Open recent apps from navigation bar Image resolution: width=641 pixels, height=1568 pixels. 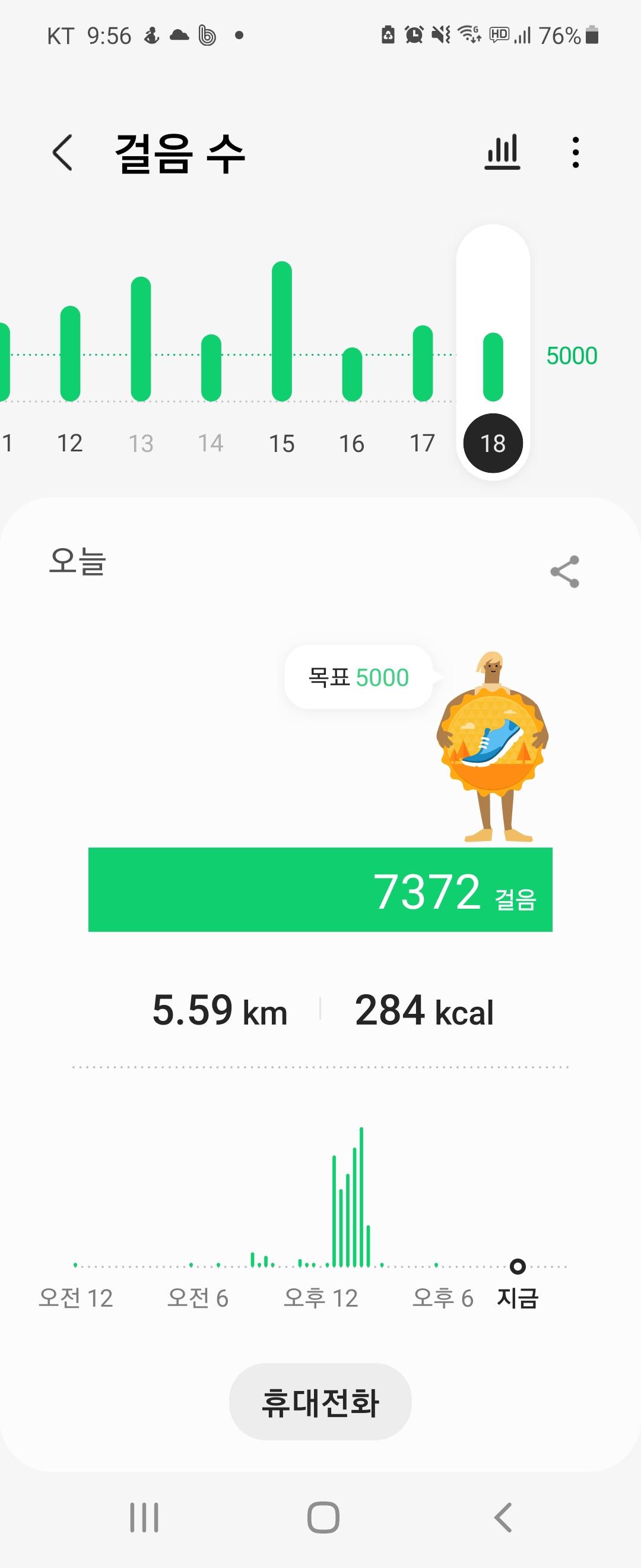coord(144,1517)
